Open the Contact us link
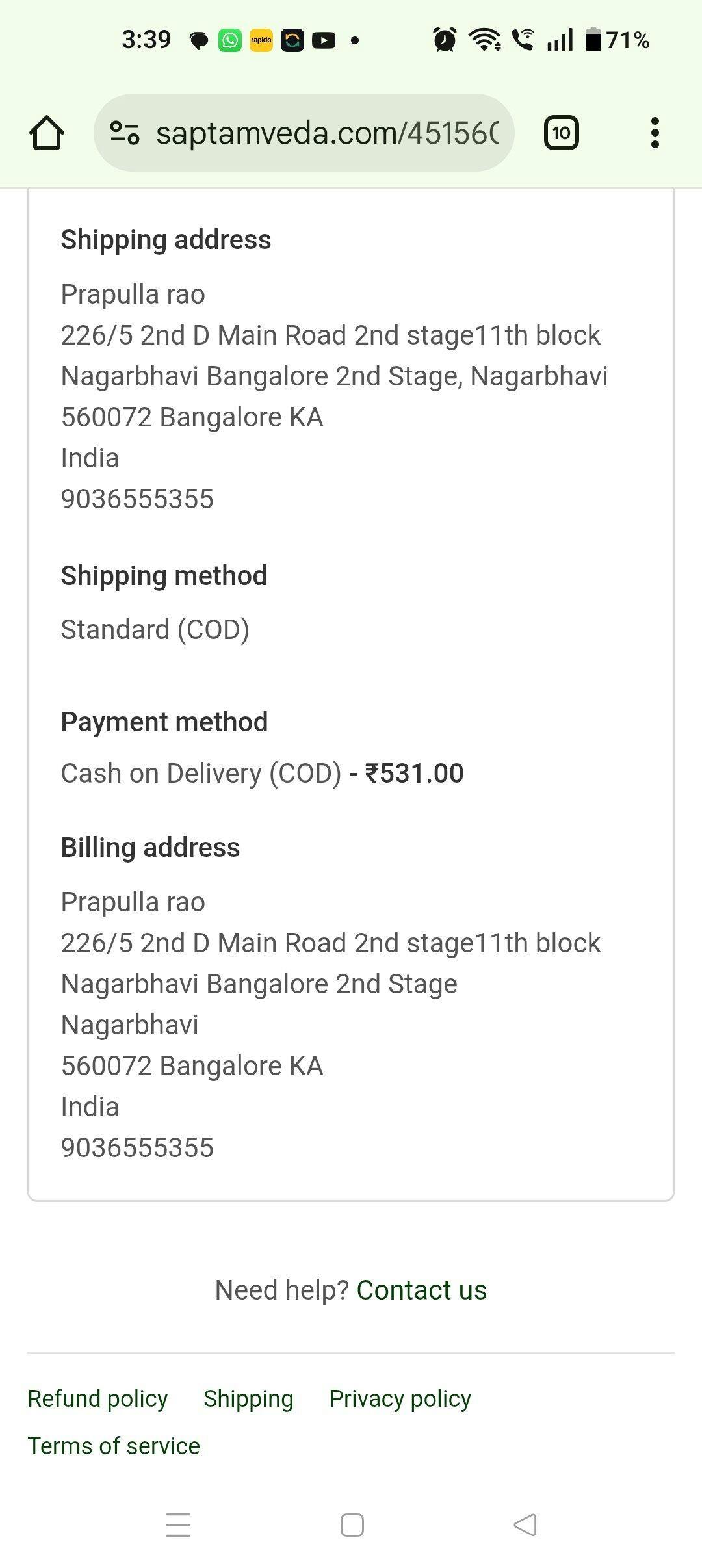702x1568 pixels. click(421, 1290)
